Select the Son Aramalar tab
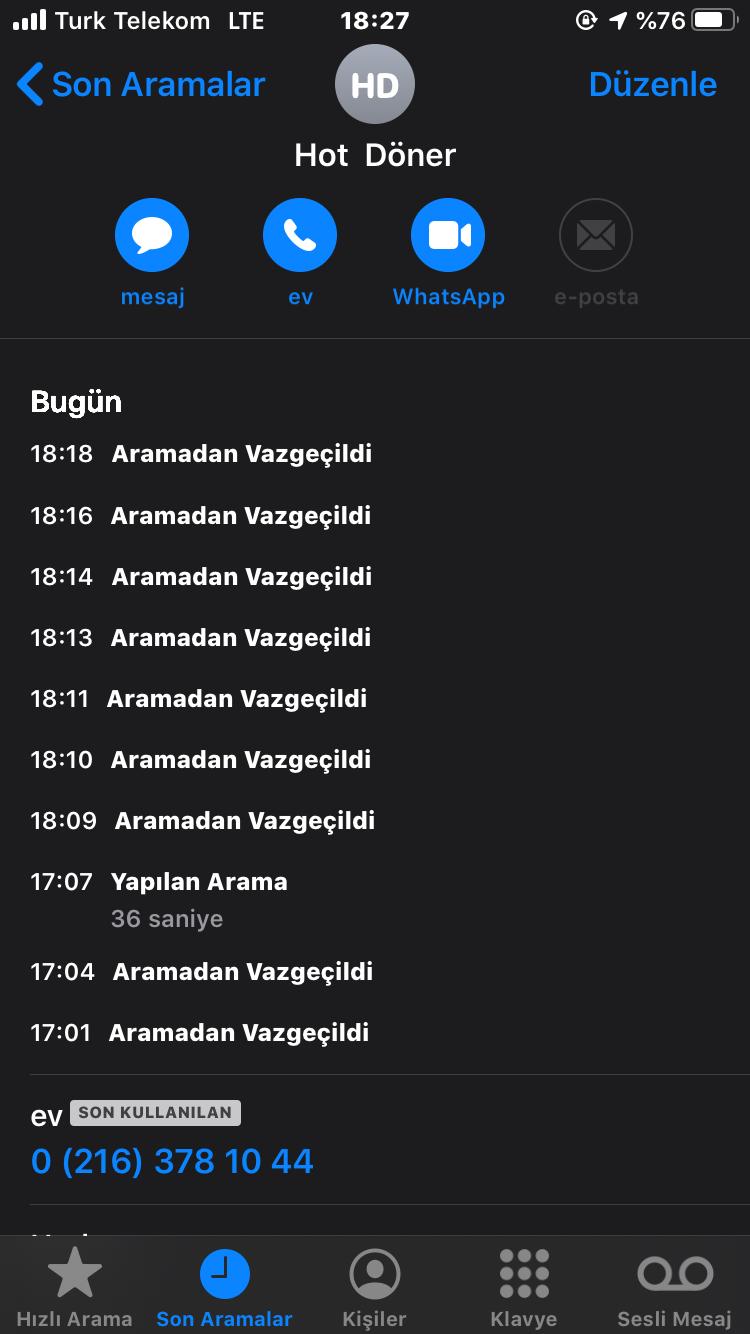 point(225,1287)
